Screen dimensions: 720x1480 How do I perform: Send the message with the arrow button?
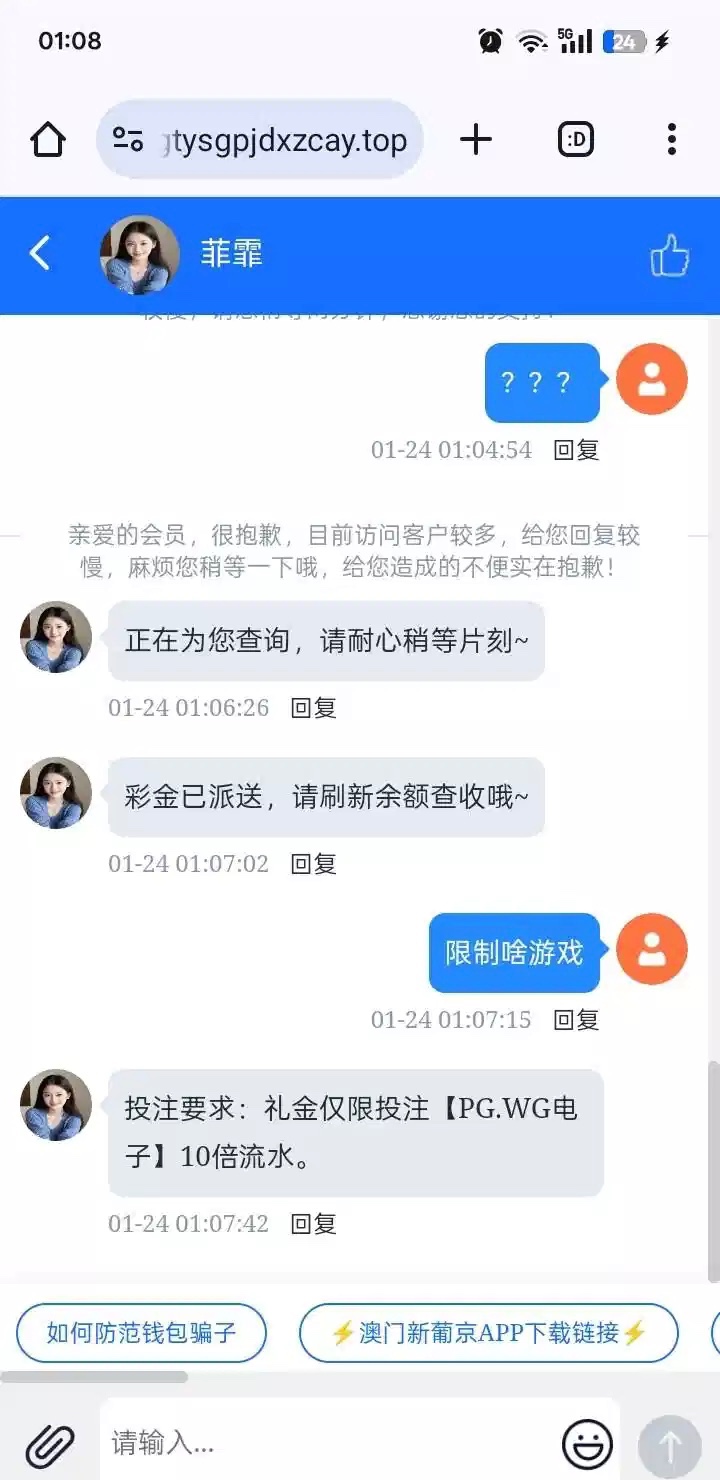[670, 1446]
